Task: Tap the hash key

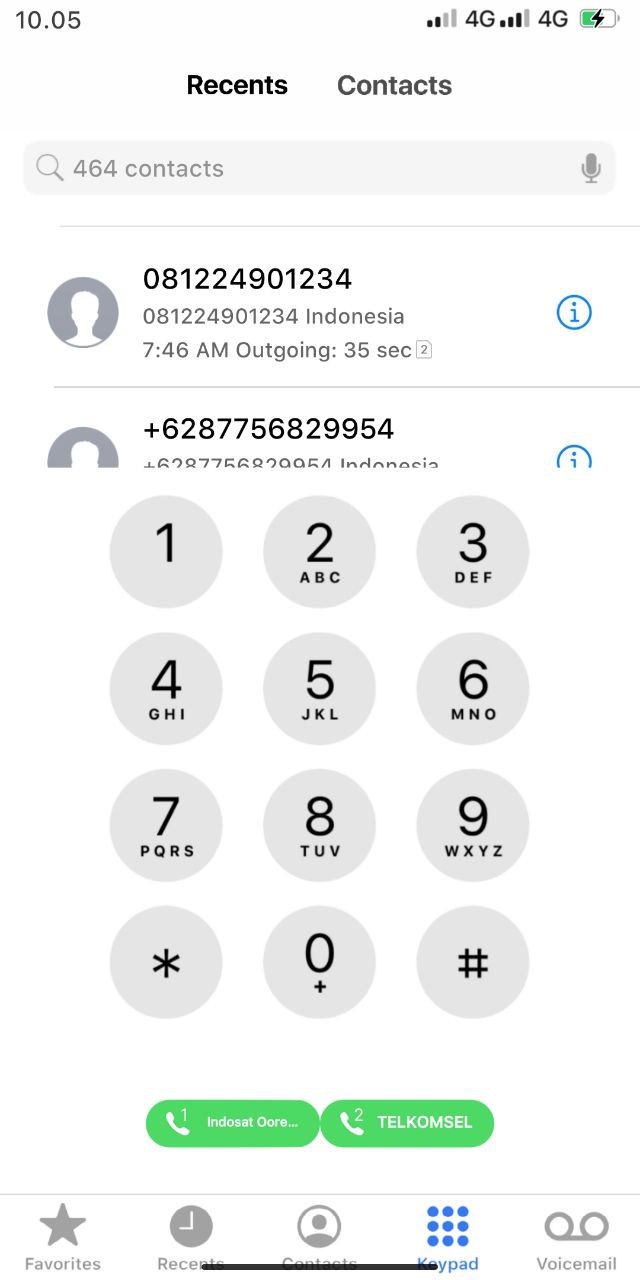Action: click(472, 962)
